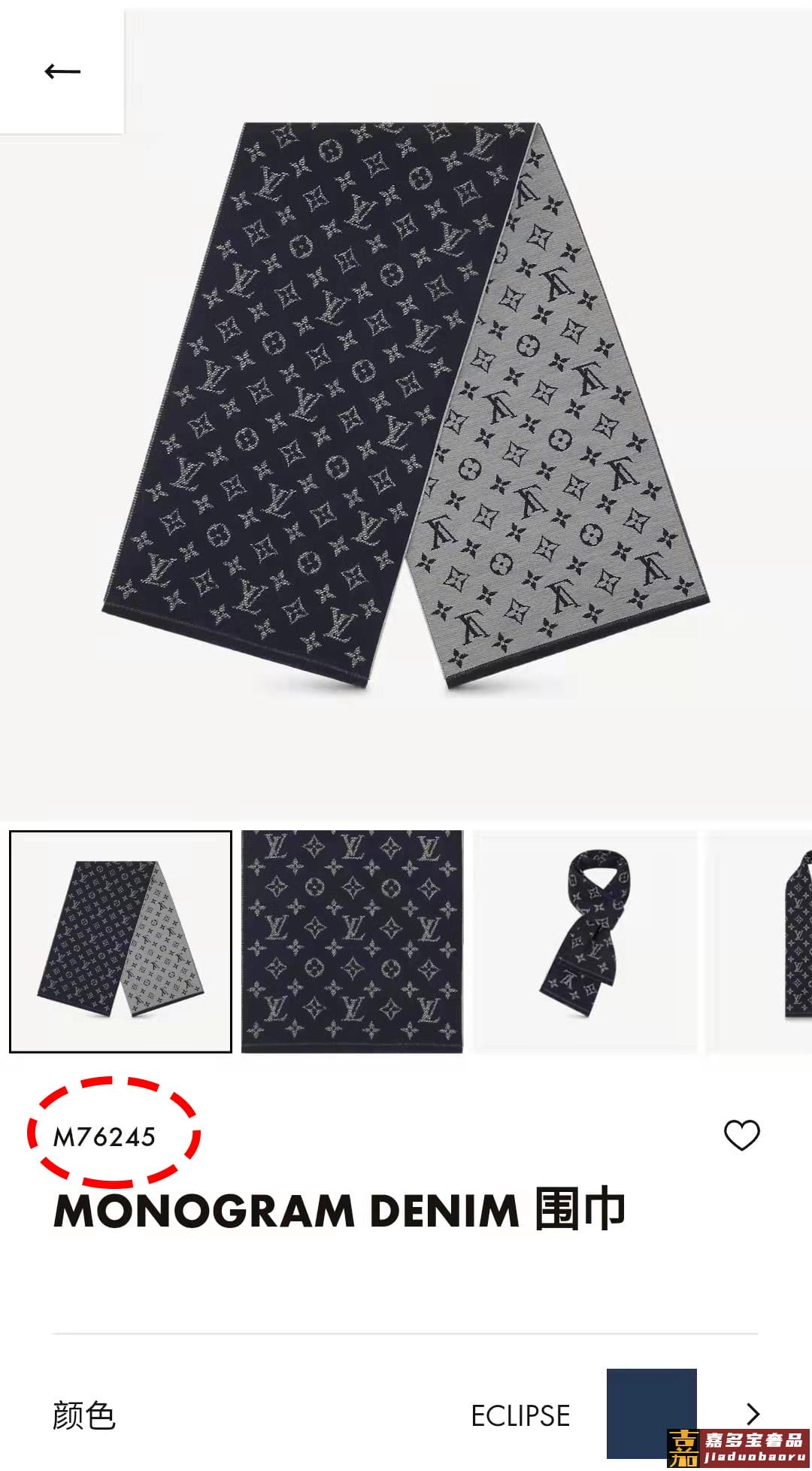Screen dimensions: 812x1471
Task: View the close-up monogram pattern thumbnail
Action: pos(352,941)
